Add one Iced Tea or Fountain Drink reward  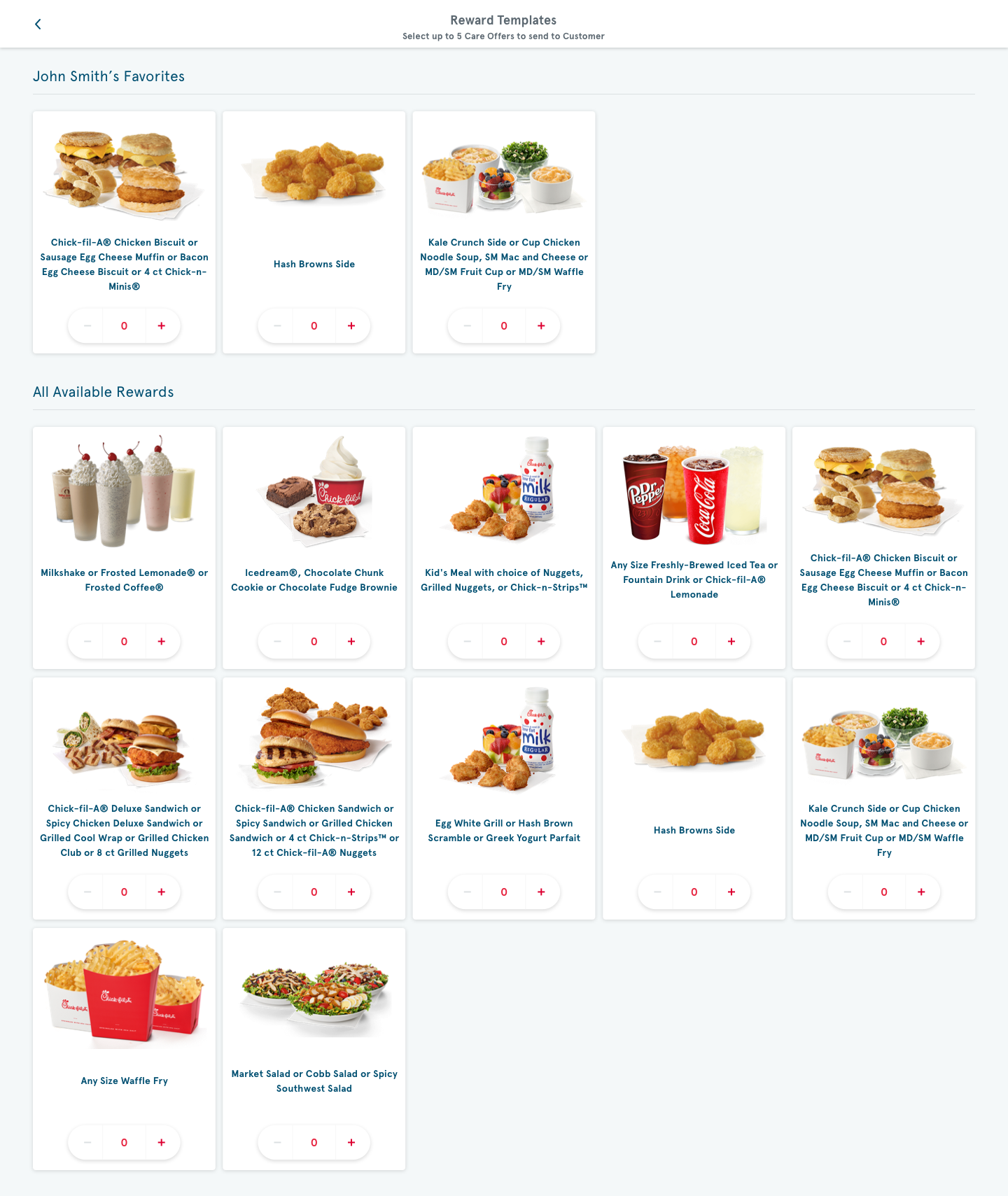731,642
